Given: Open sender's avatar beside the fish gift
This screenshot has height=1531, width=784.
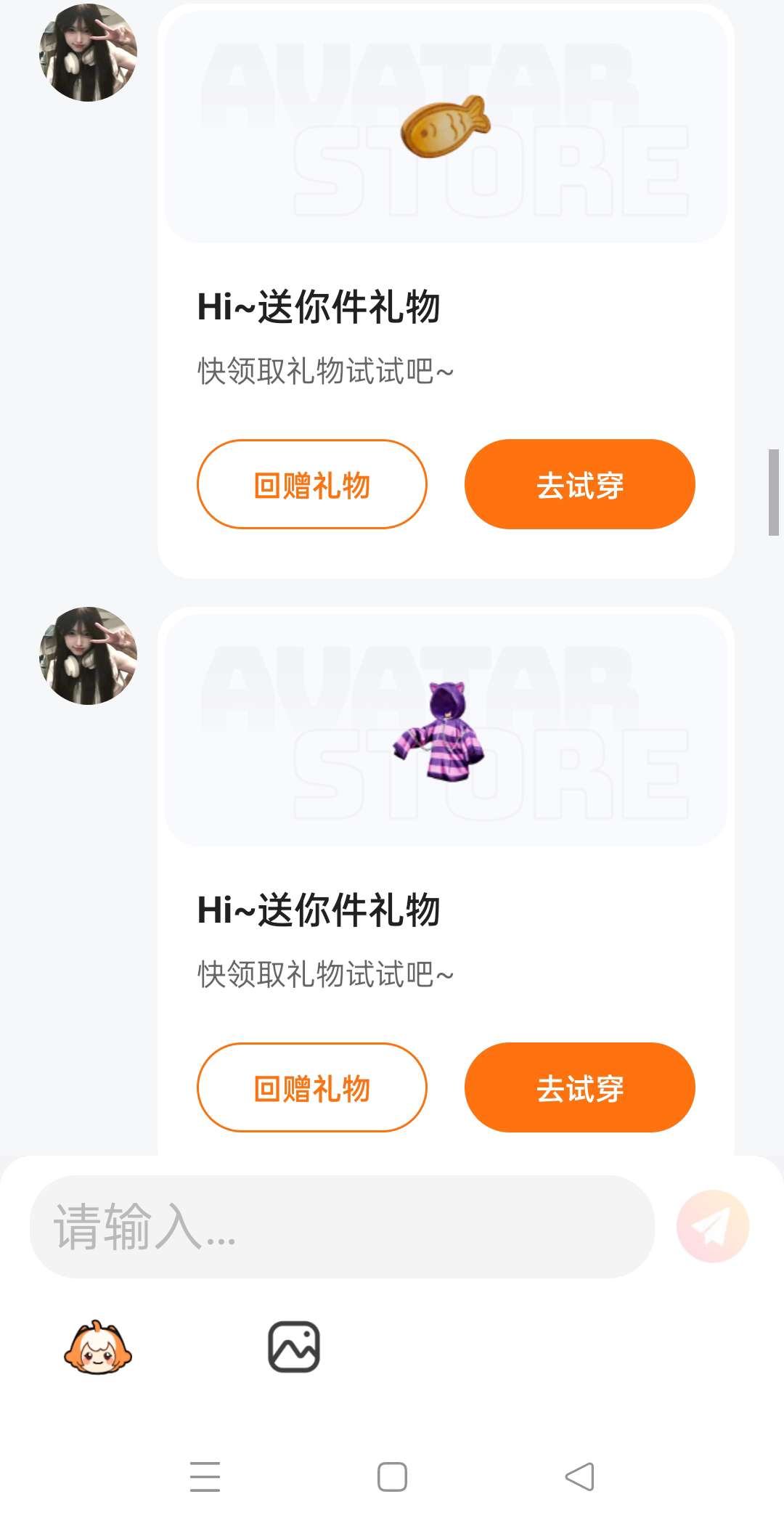Looking at the screenshot, I should [88, 52].
